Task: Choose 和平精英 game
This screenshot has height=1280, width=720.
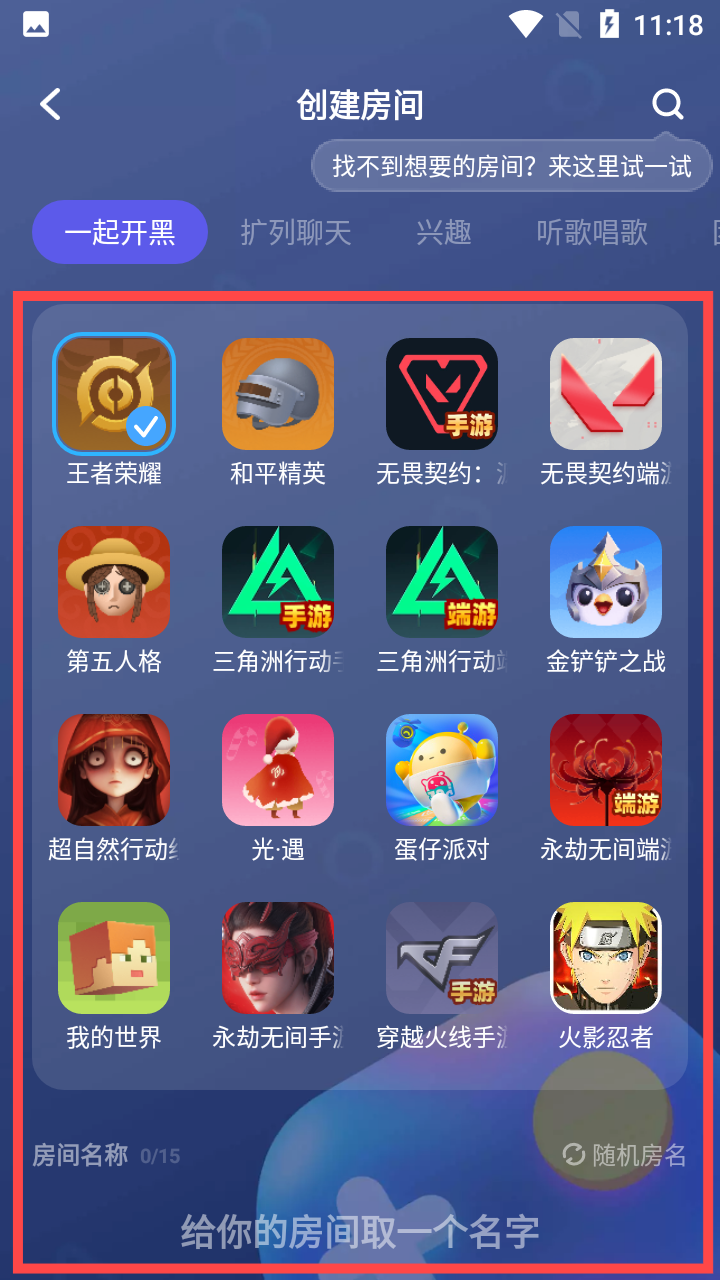Action: (278, 394)
